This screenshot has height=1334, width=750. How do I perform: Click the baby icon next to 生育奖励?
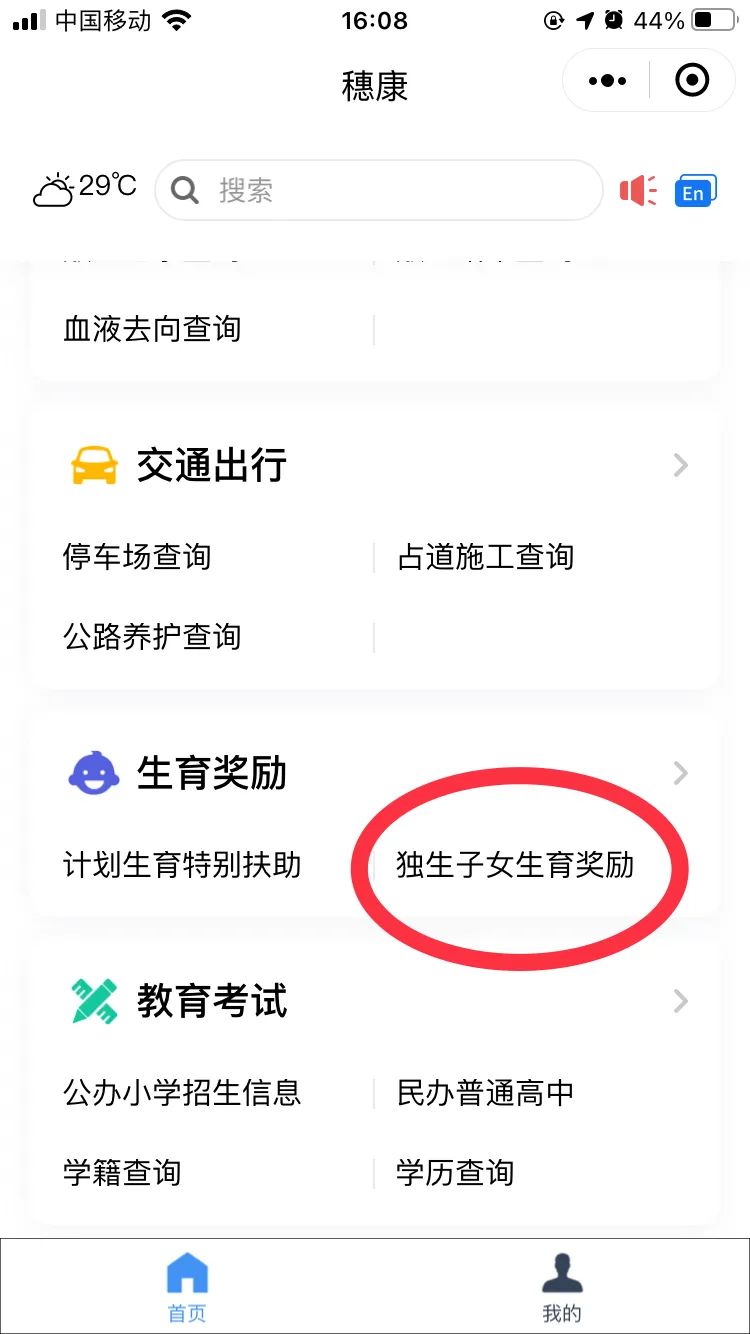(93, 772)
